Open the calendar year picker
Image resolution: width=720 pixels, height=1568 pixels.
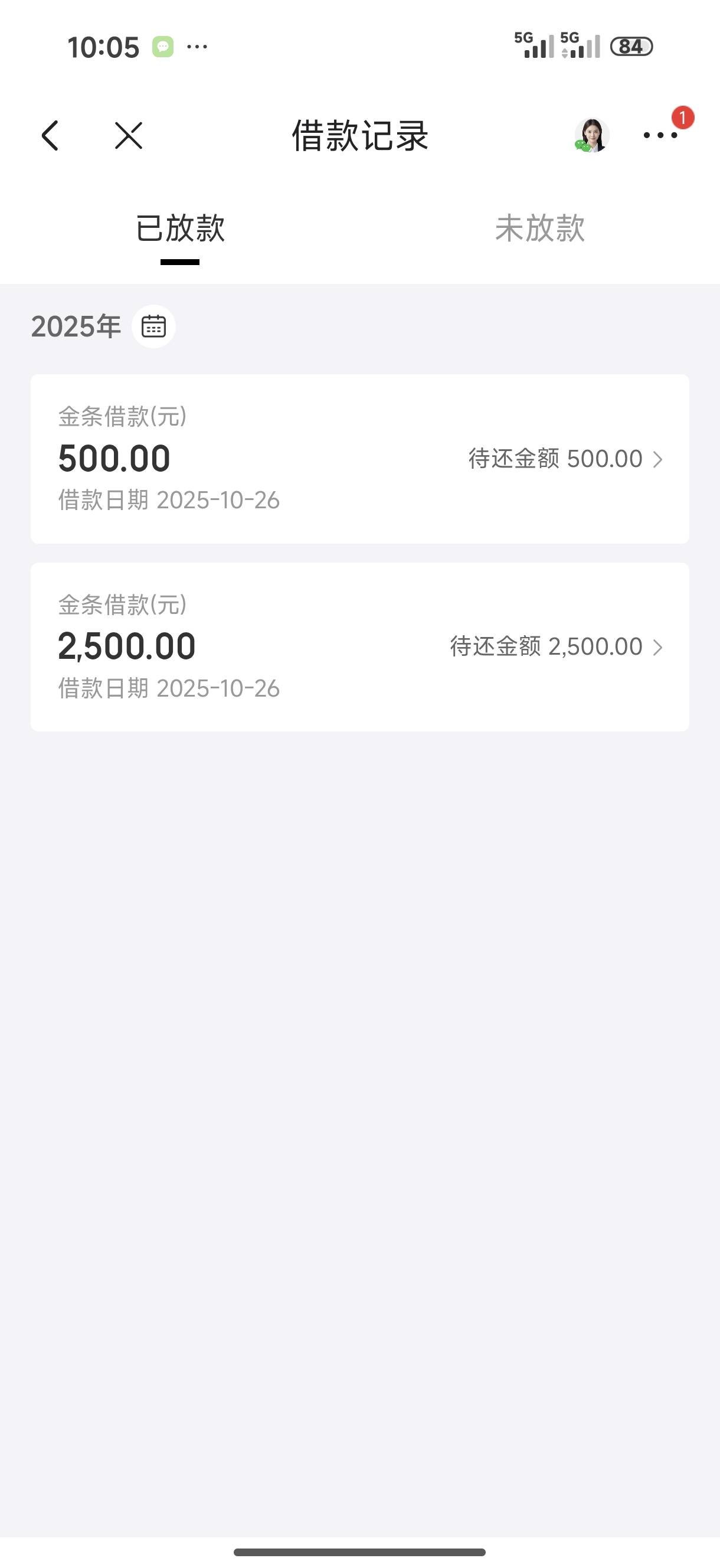pos(153,327)
